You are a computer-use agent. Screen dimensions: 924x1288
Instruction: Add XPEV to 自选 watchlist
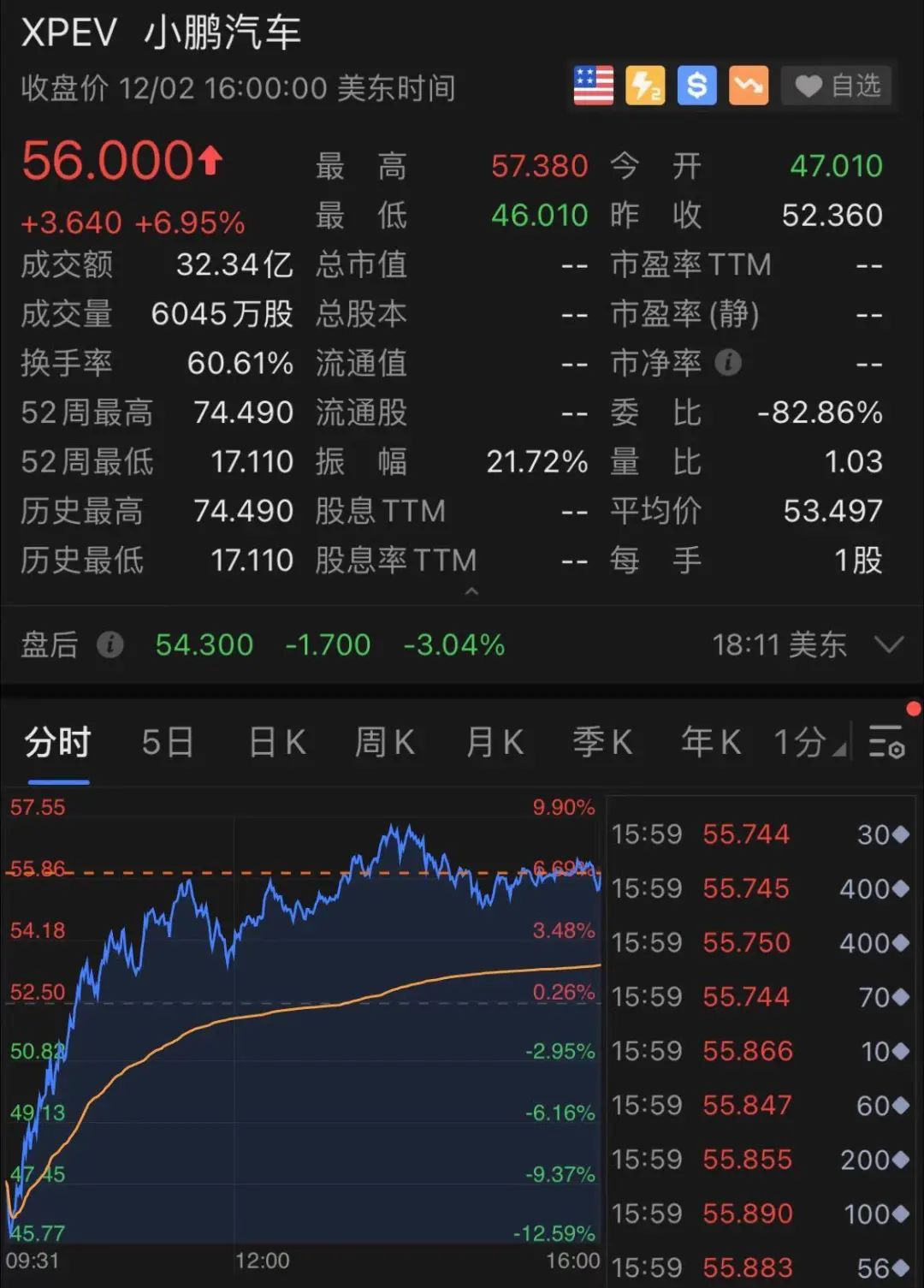(x=836, y=86)
